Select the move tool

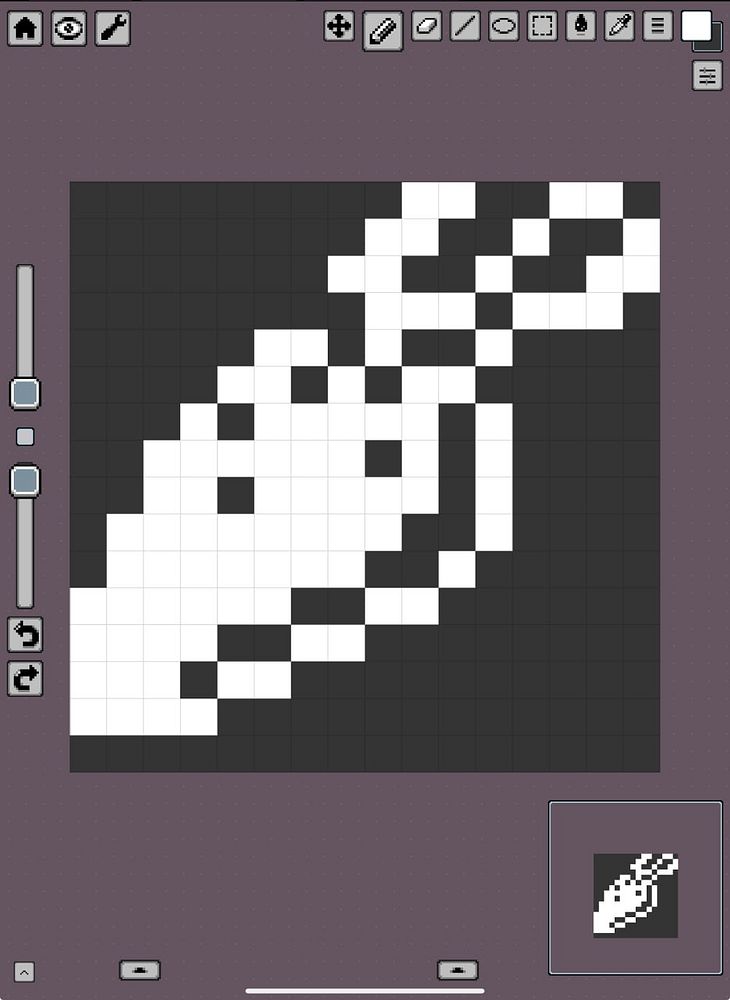[340, 27]
